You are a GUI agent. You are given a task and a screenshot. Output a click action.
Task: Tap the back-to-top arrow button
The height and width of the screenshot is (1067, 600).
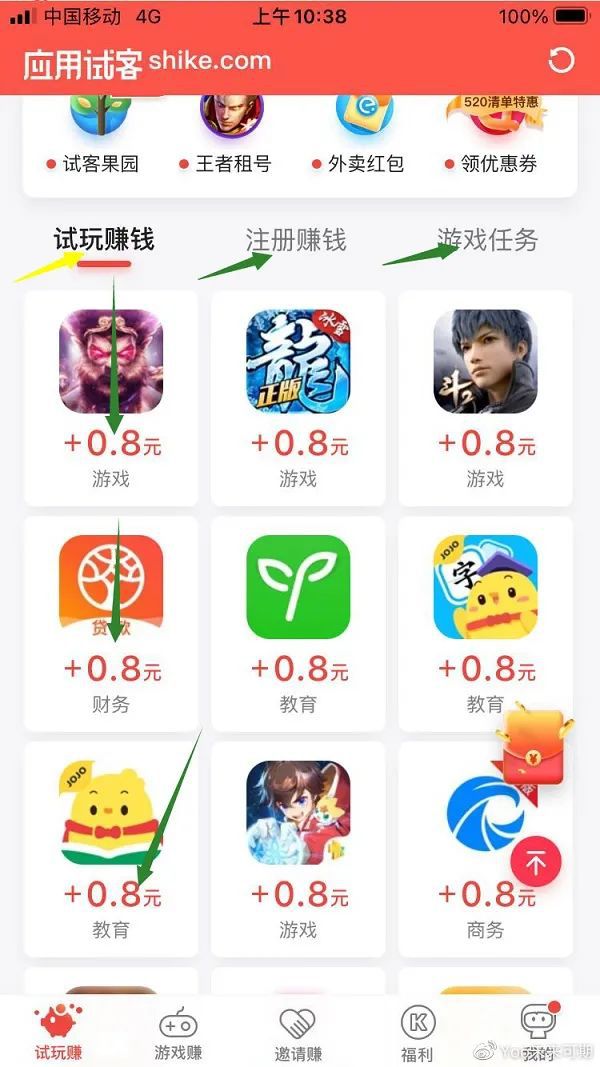[536, 863]
